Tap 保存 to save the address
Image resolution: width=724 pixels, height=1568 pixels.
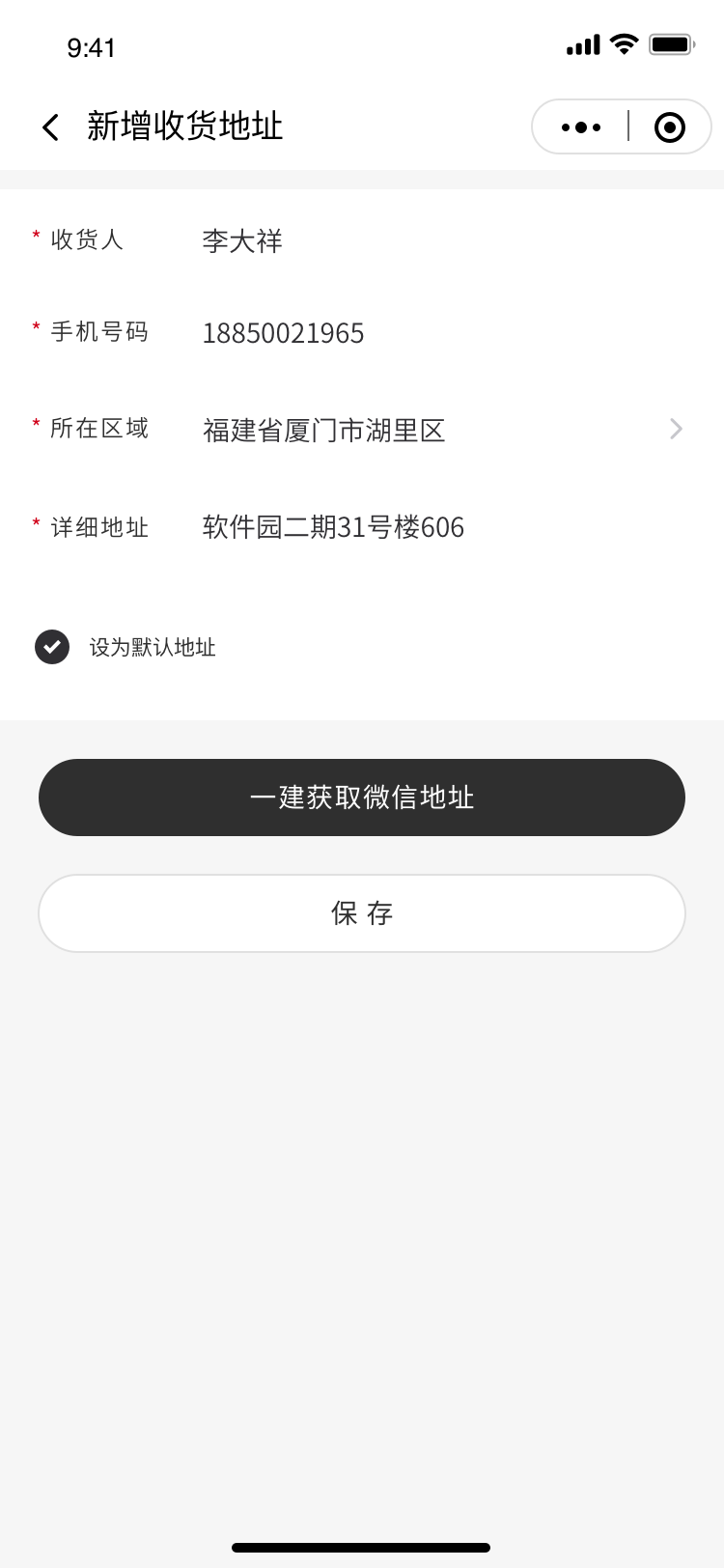(x=362, y=913)
